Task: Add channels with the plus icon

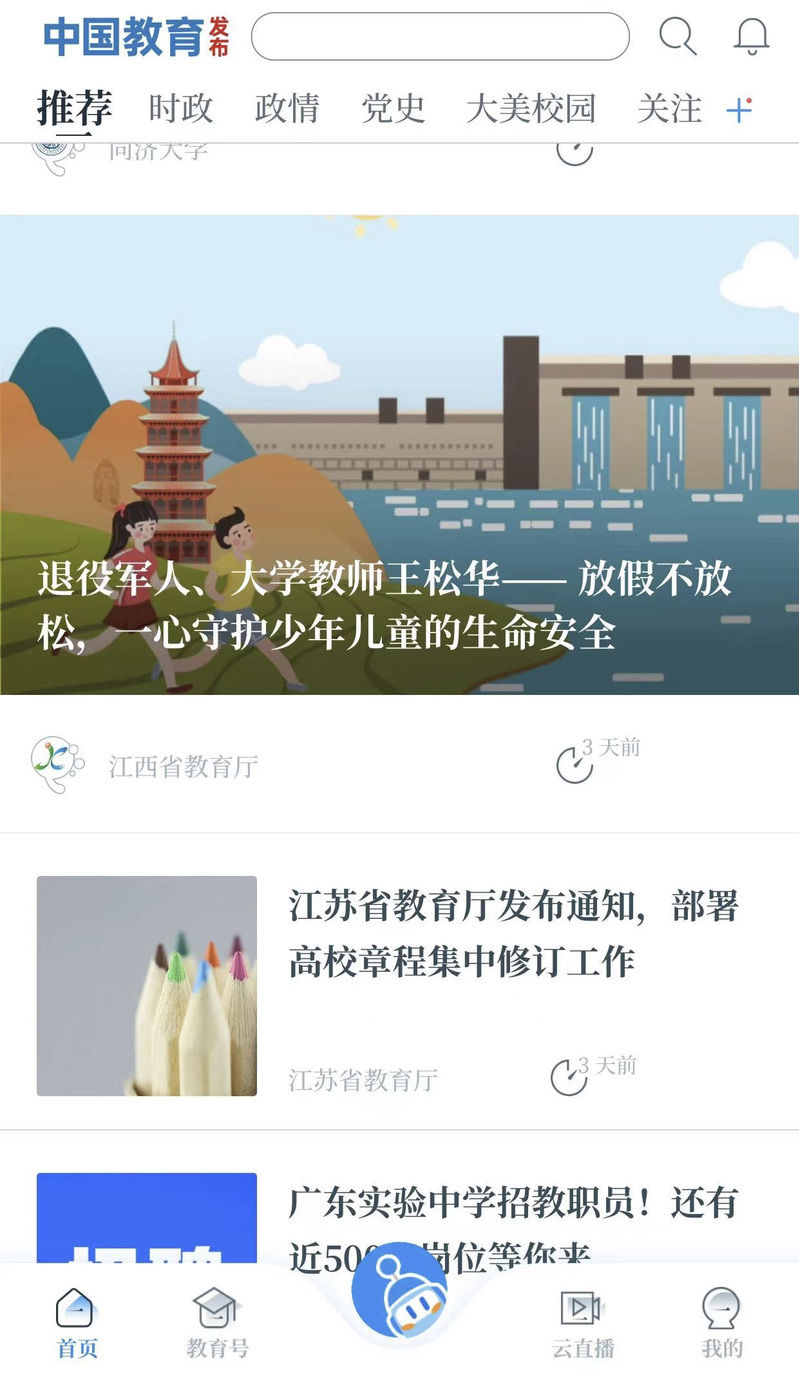Action: pos(739,109)
